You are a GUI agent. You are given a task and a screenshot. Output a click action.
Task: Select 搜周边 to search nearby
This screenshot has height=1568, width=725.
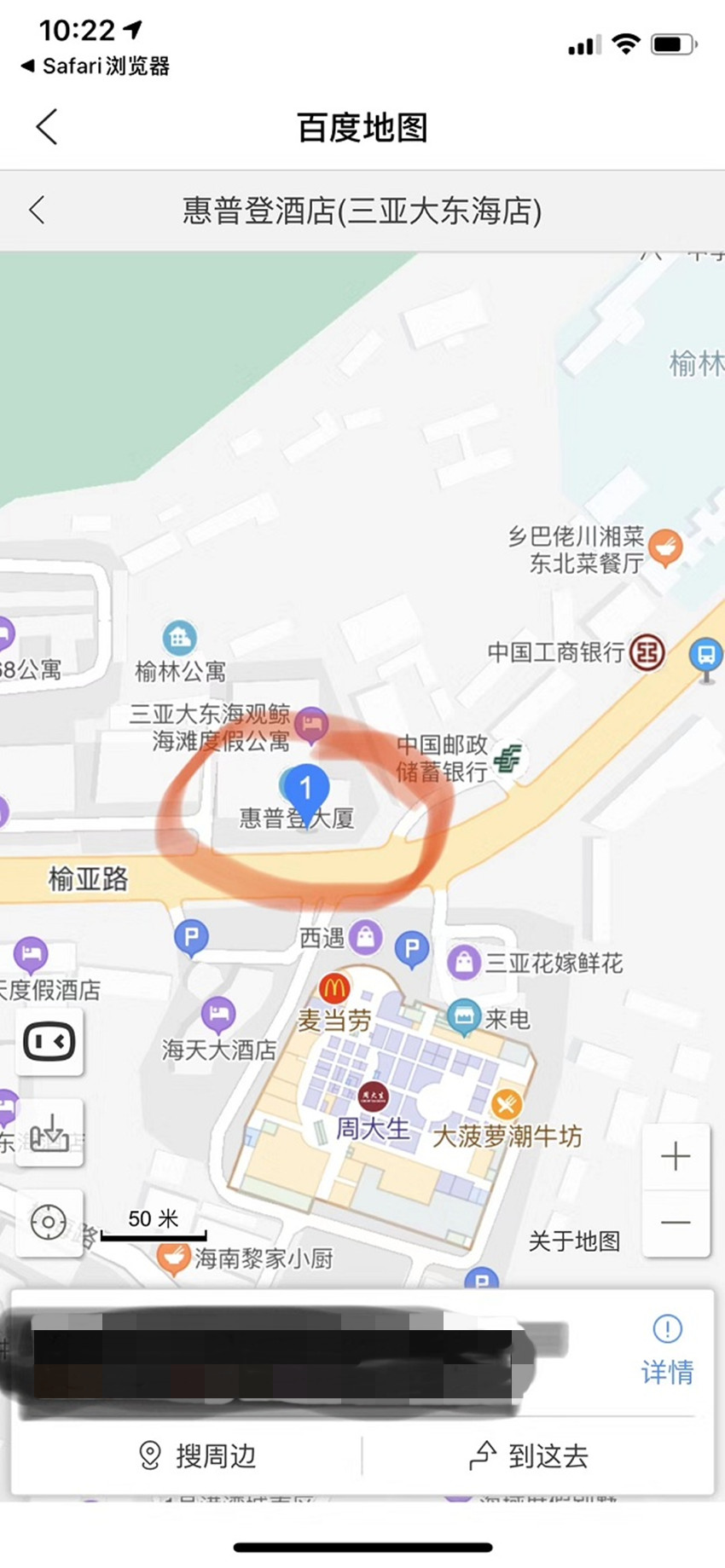tap(198, 1455)
